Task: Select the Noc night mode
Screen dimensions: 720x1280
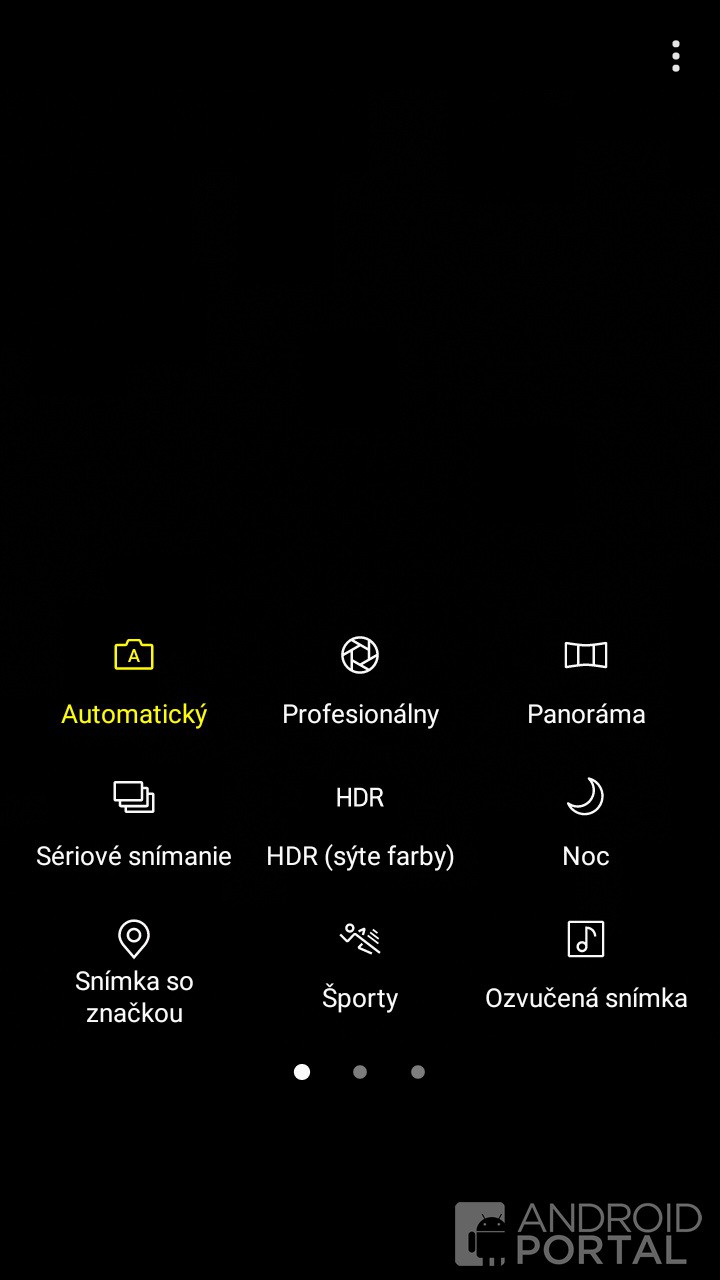Action: 586,825
